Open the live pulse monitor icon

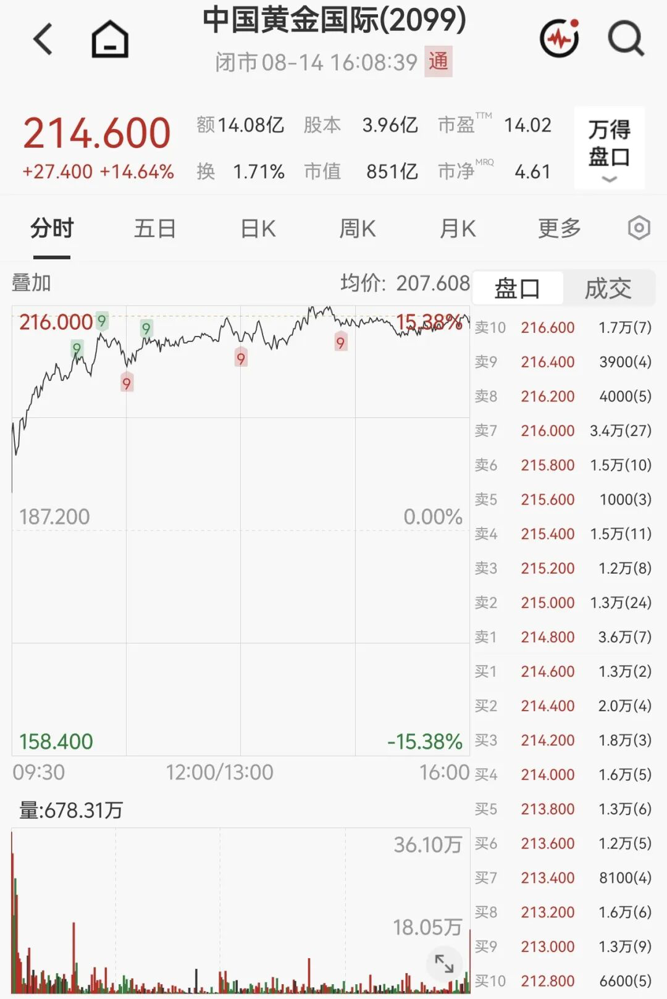click(559, 38)
